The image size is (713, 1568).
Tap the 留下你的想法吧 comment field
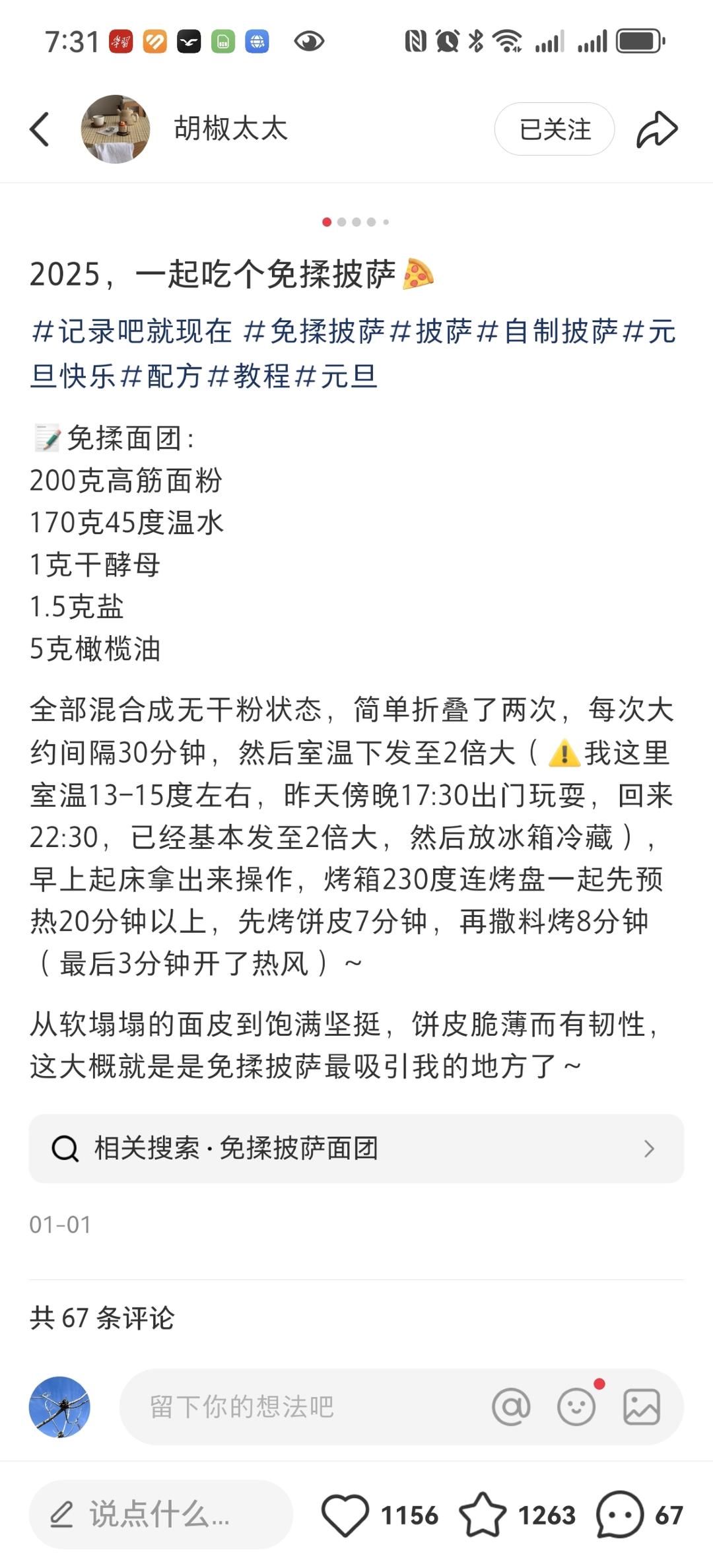(297, 1407)
